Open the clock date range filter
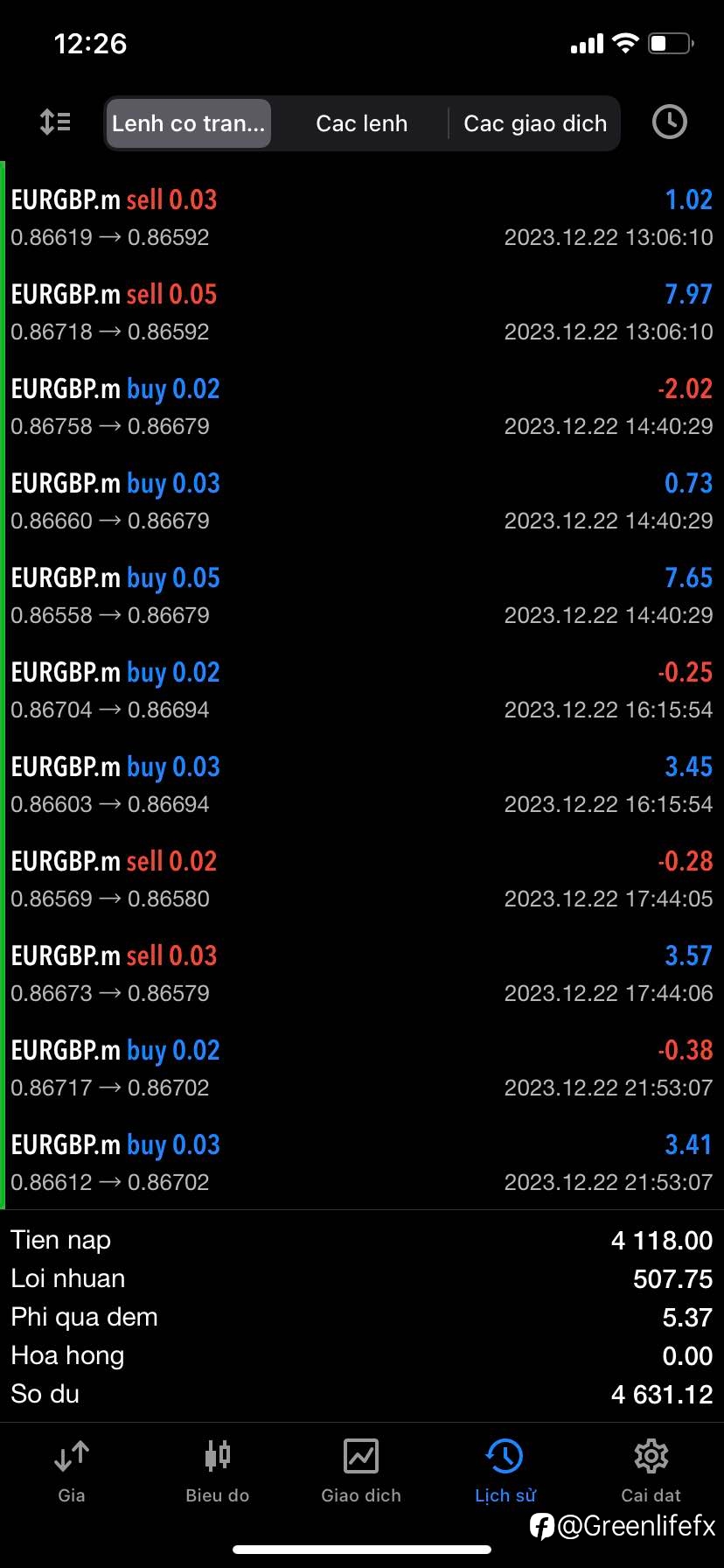Viewport: 724px width, 1568px height. coord(670,122)
